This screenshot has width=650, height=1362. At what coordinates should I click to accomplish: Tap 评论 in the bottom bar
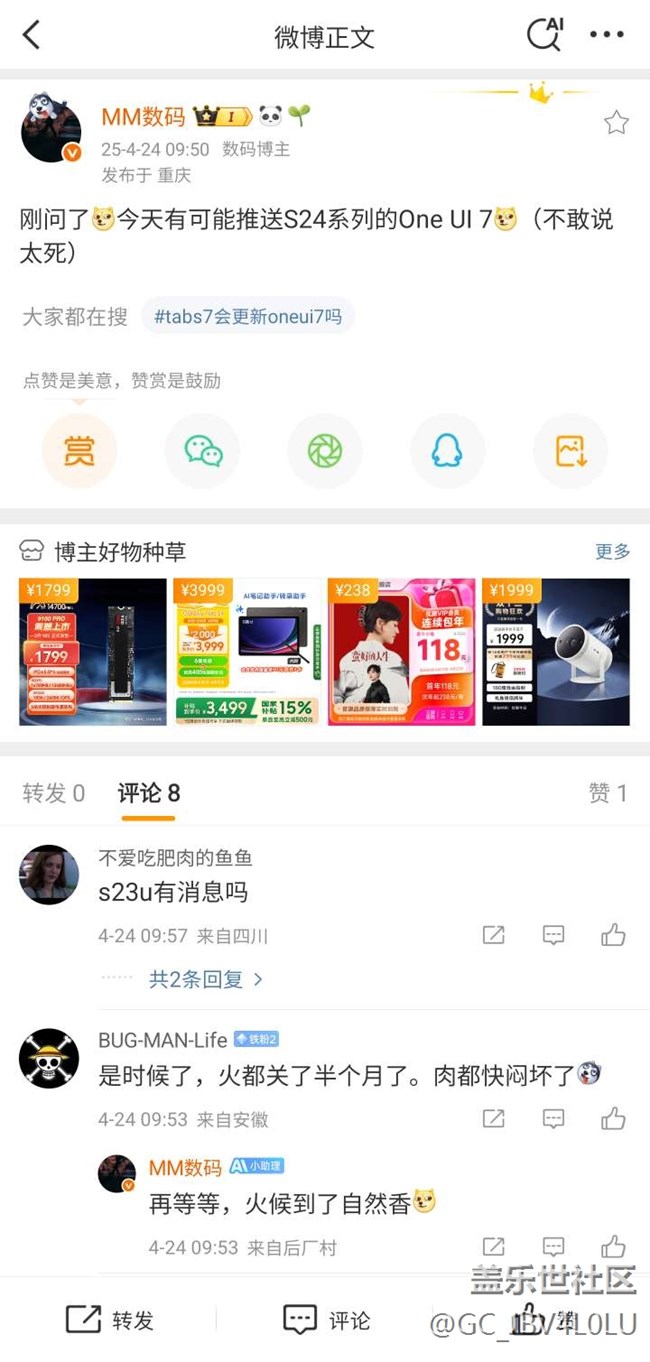tap(327, 1320)
